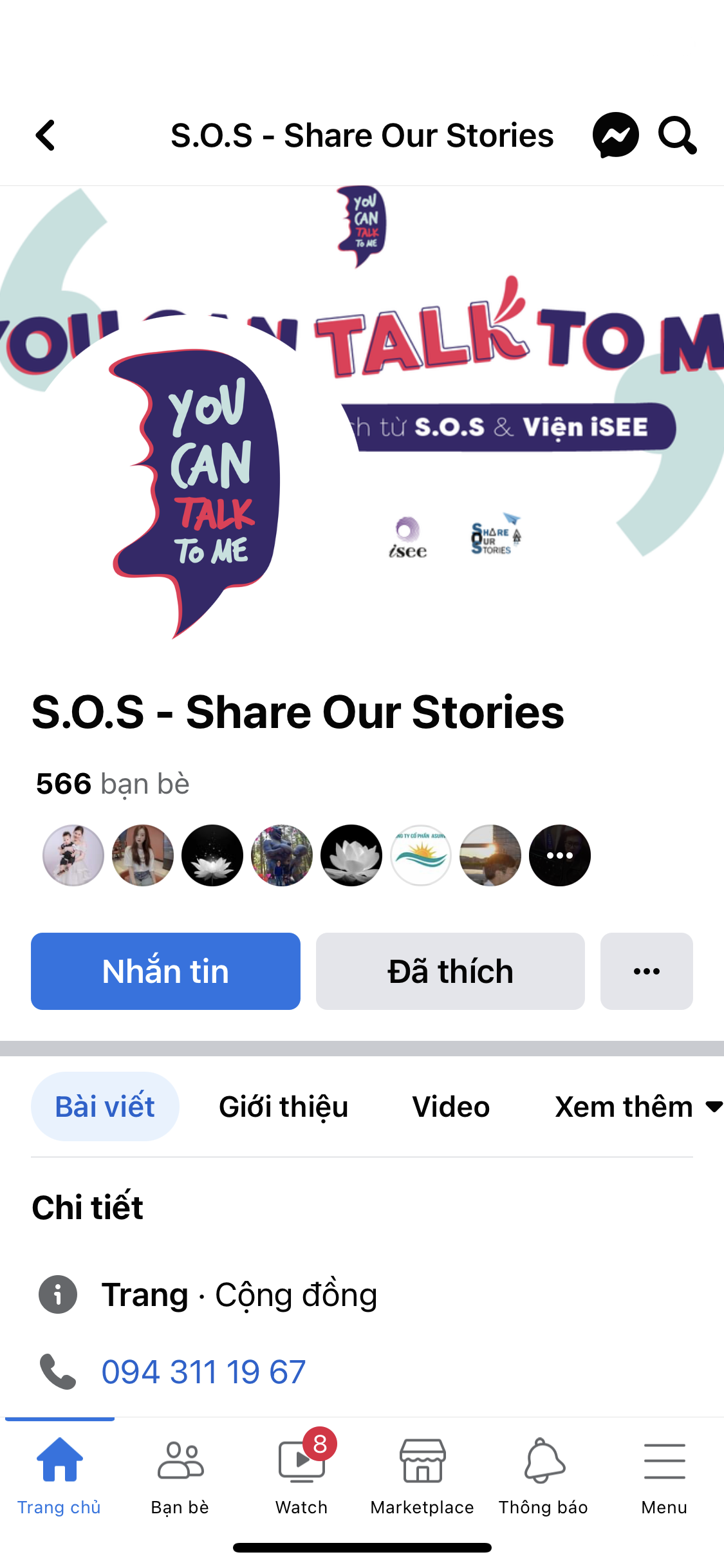Open the Bạn bè tab

pyautogui.click(x=180, y=1474)
